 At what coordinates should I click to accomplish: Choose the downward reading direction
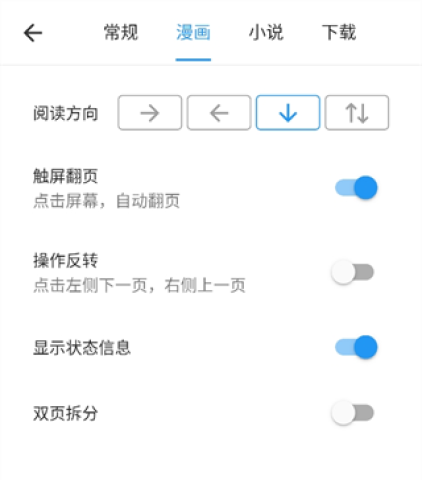(x=288, y=113)
